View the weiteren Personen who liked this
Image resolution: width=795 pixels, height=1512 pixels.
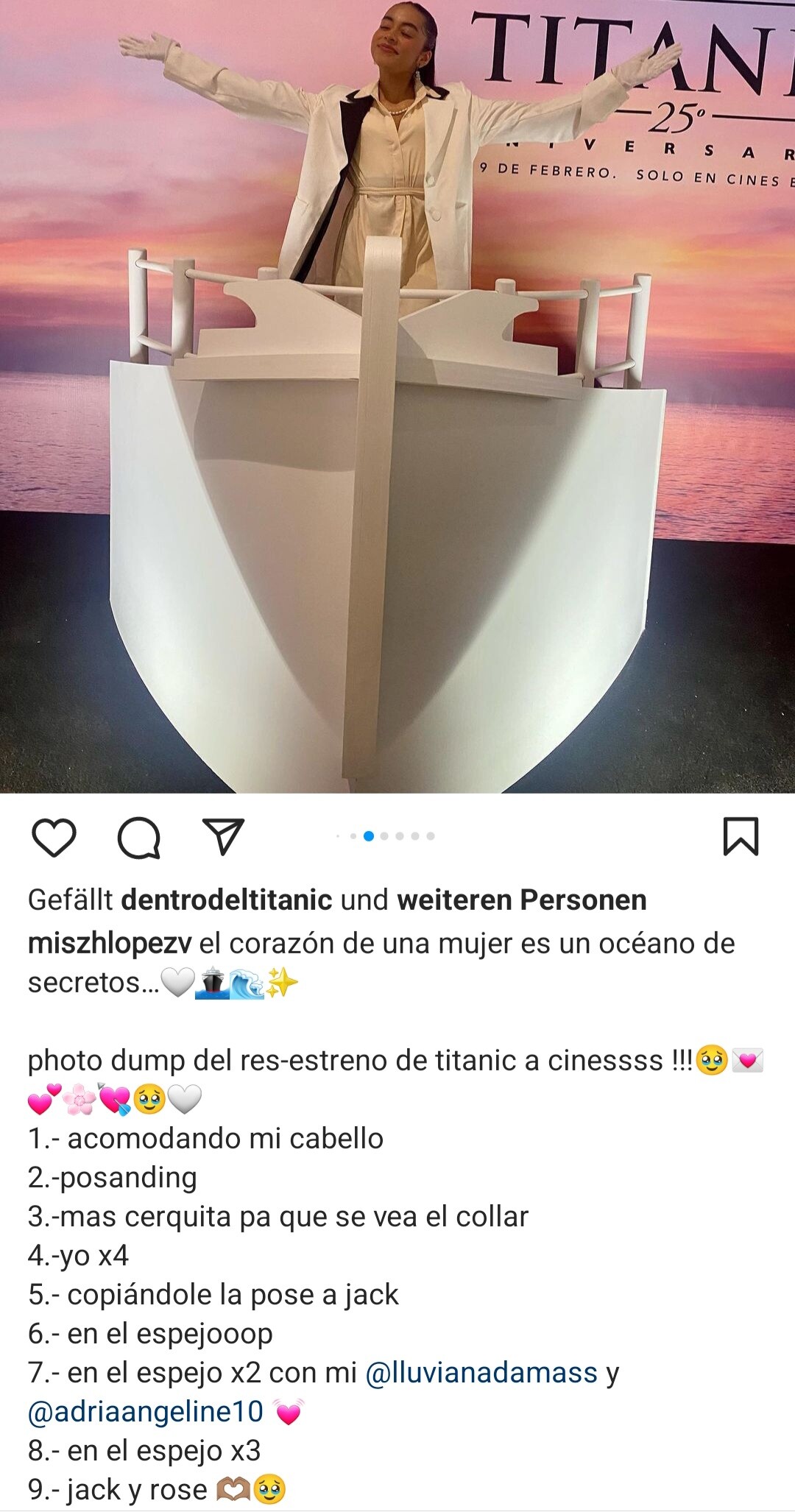[x=522, y=900]
